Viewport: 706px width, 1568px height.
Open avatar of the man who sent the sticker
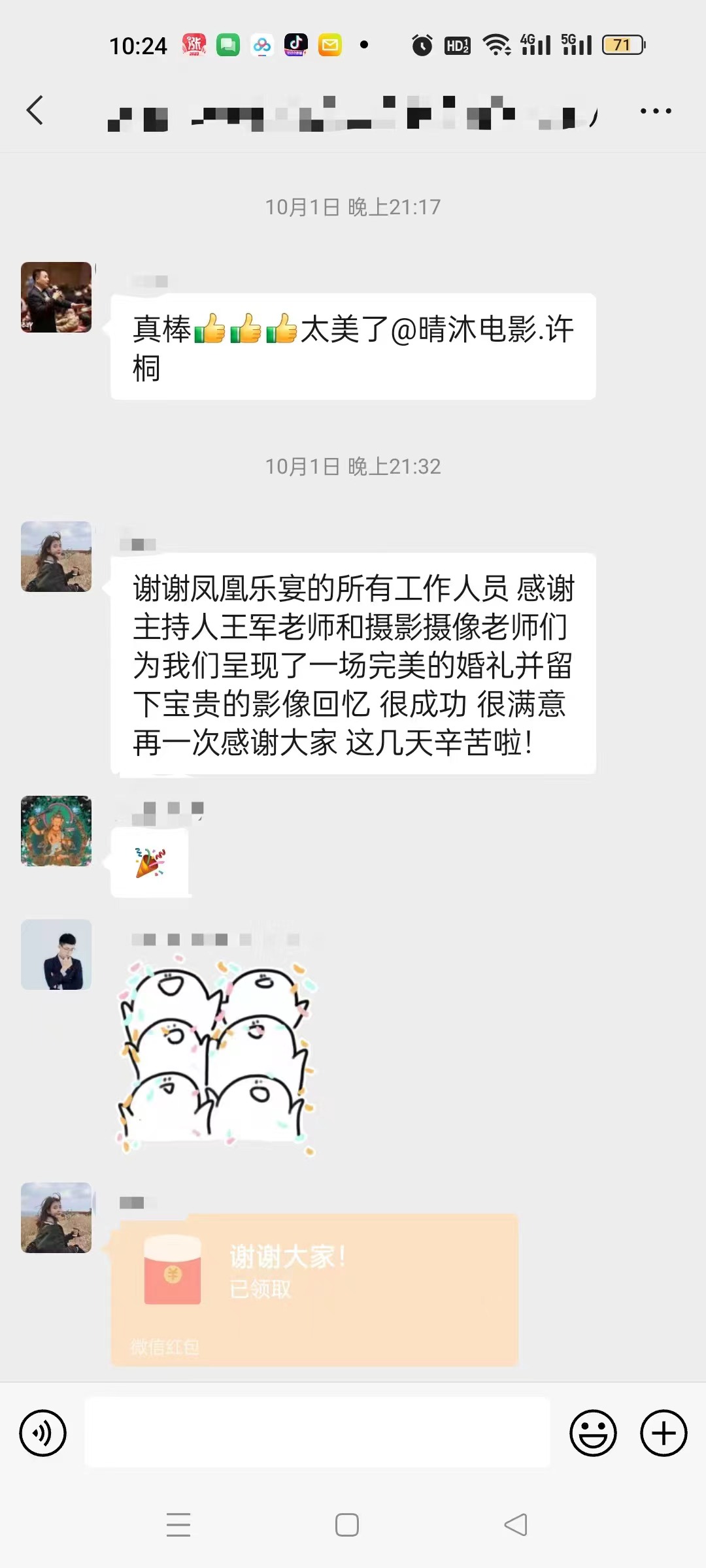click(56, 955)
